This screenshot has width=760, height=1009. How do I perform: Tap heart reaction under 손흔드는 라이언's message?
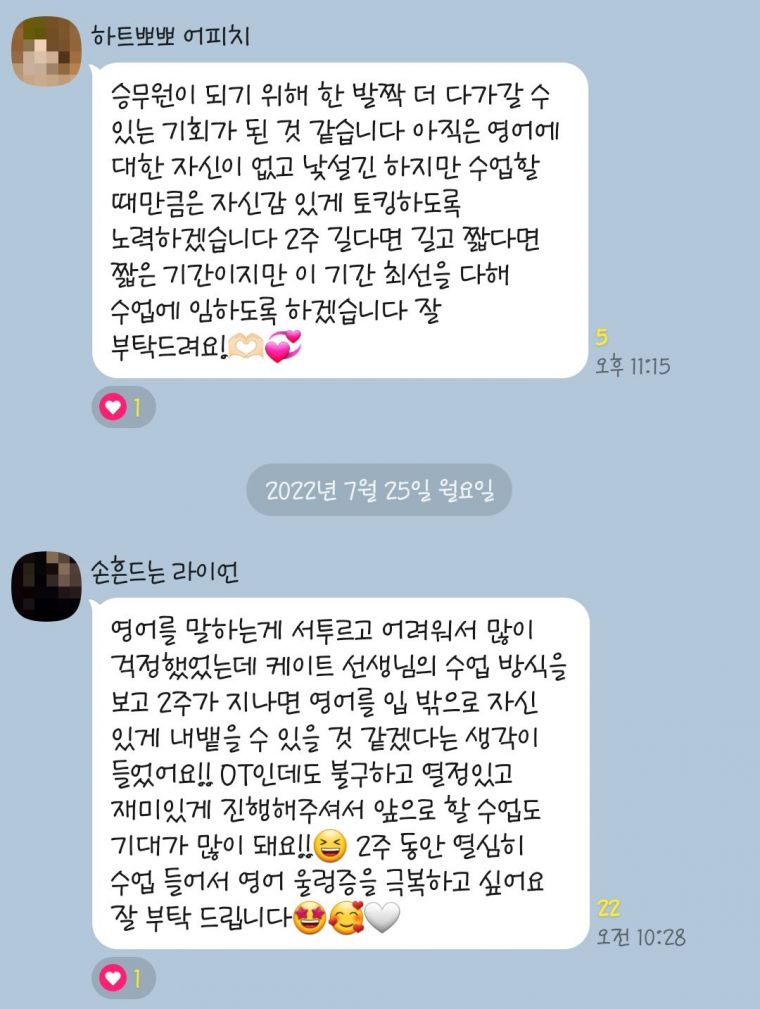pos(124,977)
